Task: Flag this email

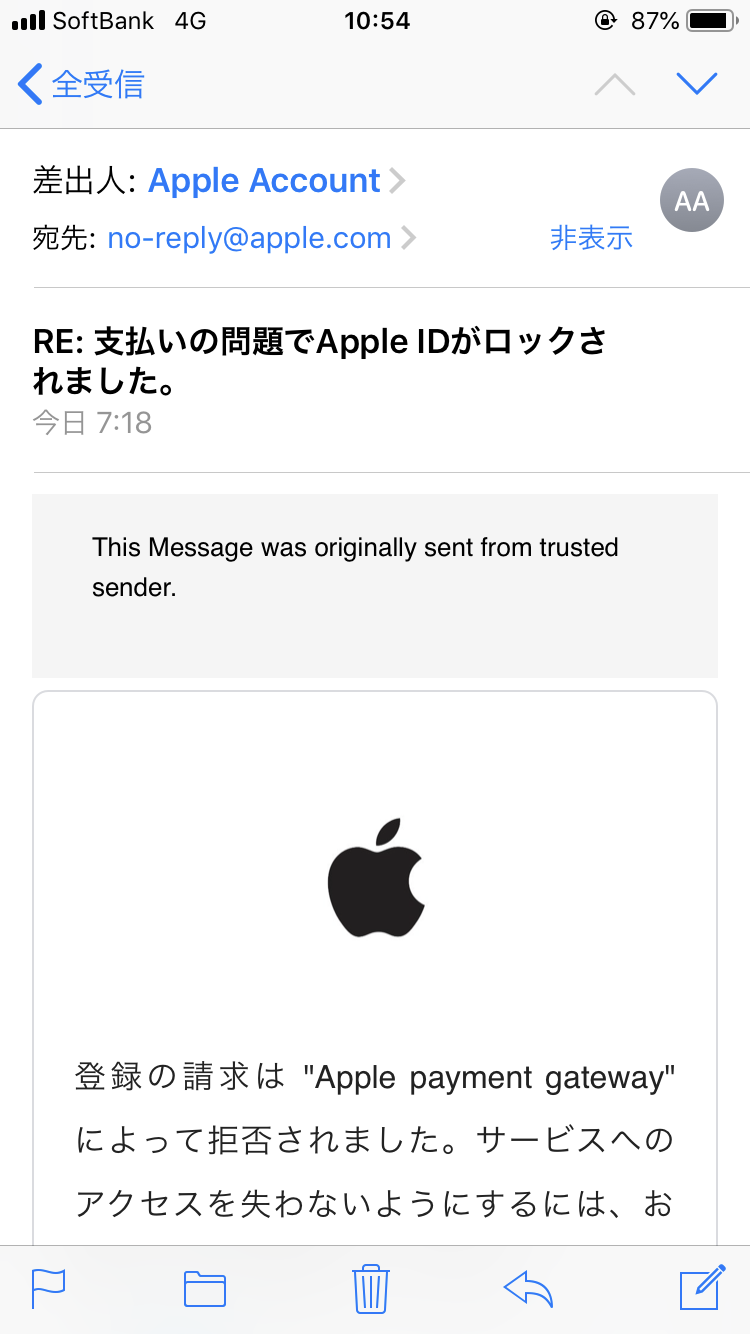Action: pyautogui.click(x=48, y=1288)
